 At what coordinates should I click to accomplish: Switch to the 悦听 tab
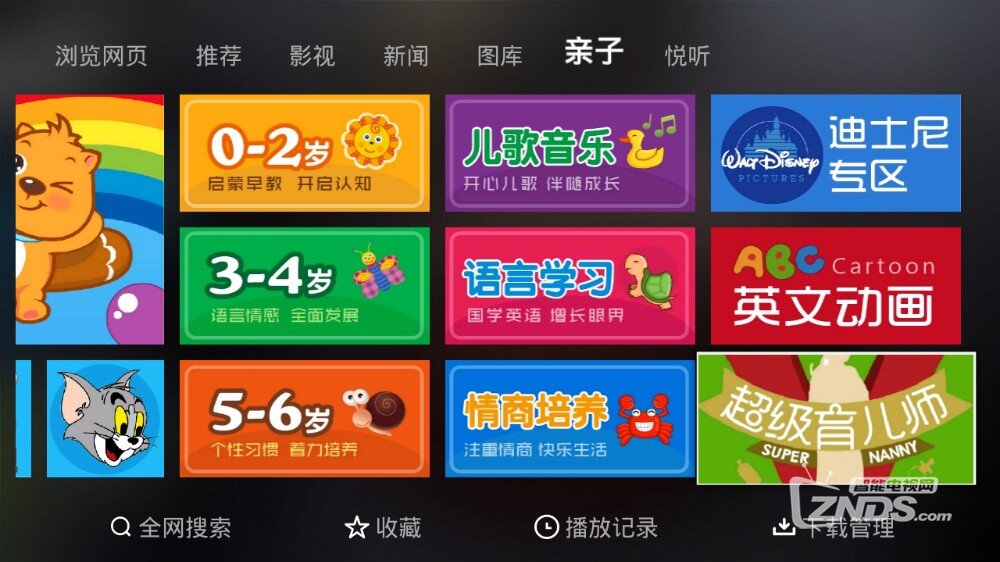[688, 56]
